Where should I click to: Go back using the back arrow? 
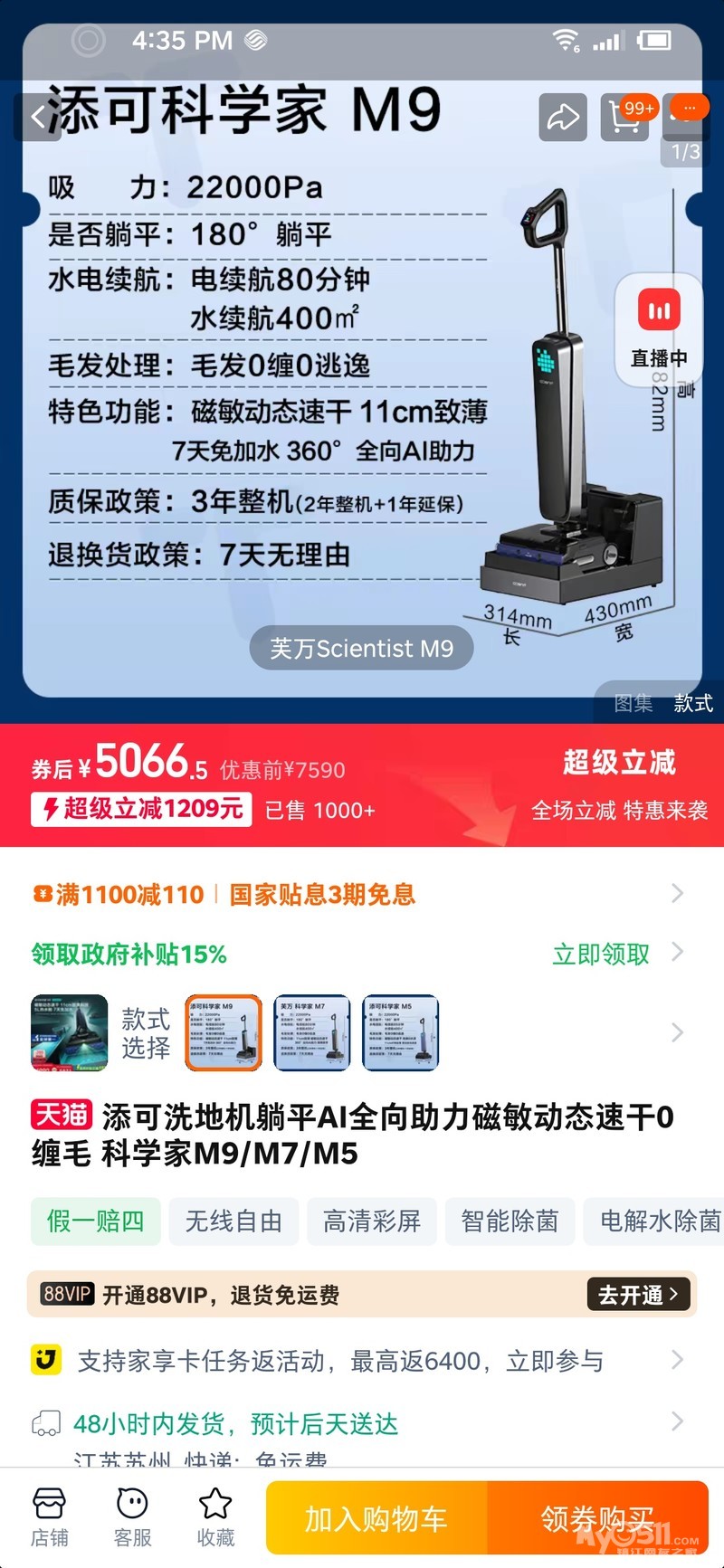pyautogui.click(x=38, y=117)
